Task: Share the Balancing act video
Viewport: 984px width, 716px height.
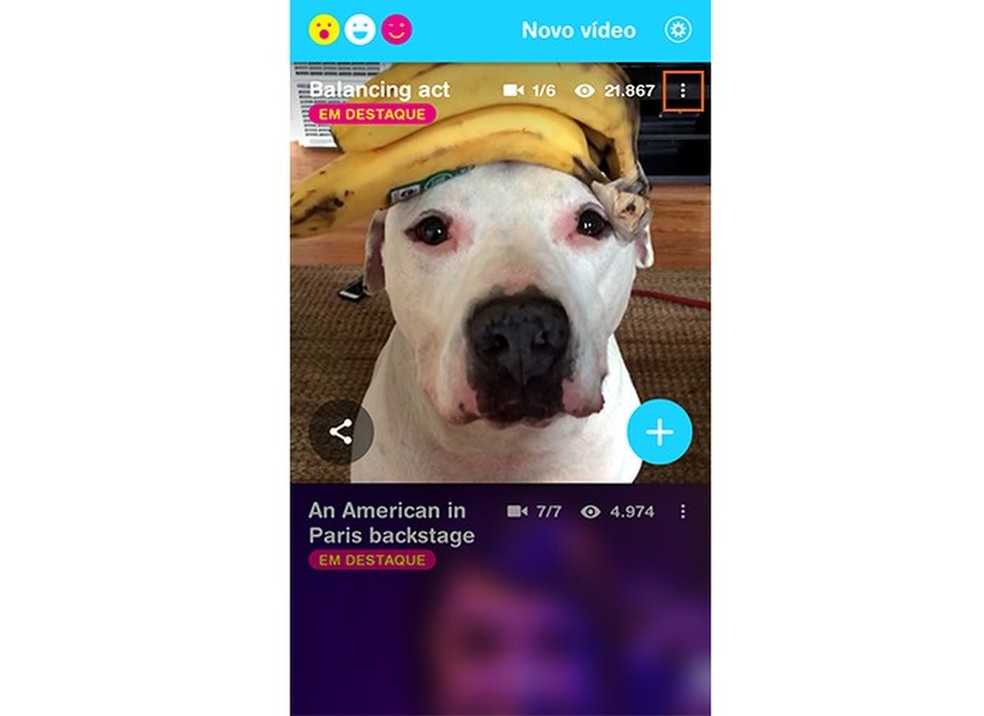Action: point(341,432)
